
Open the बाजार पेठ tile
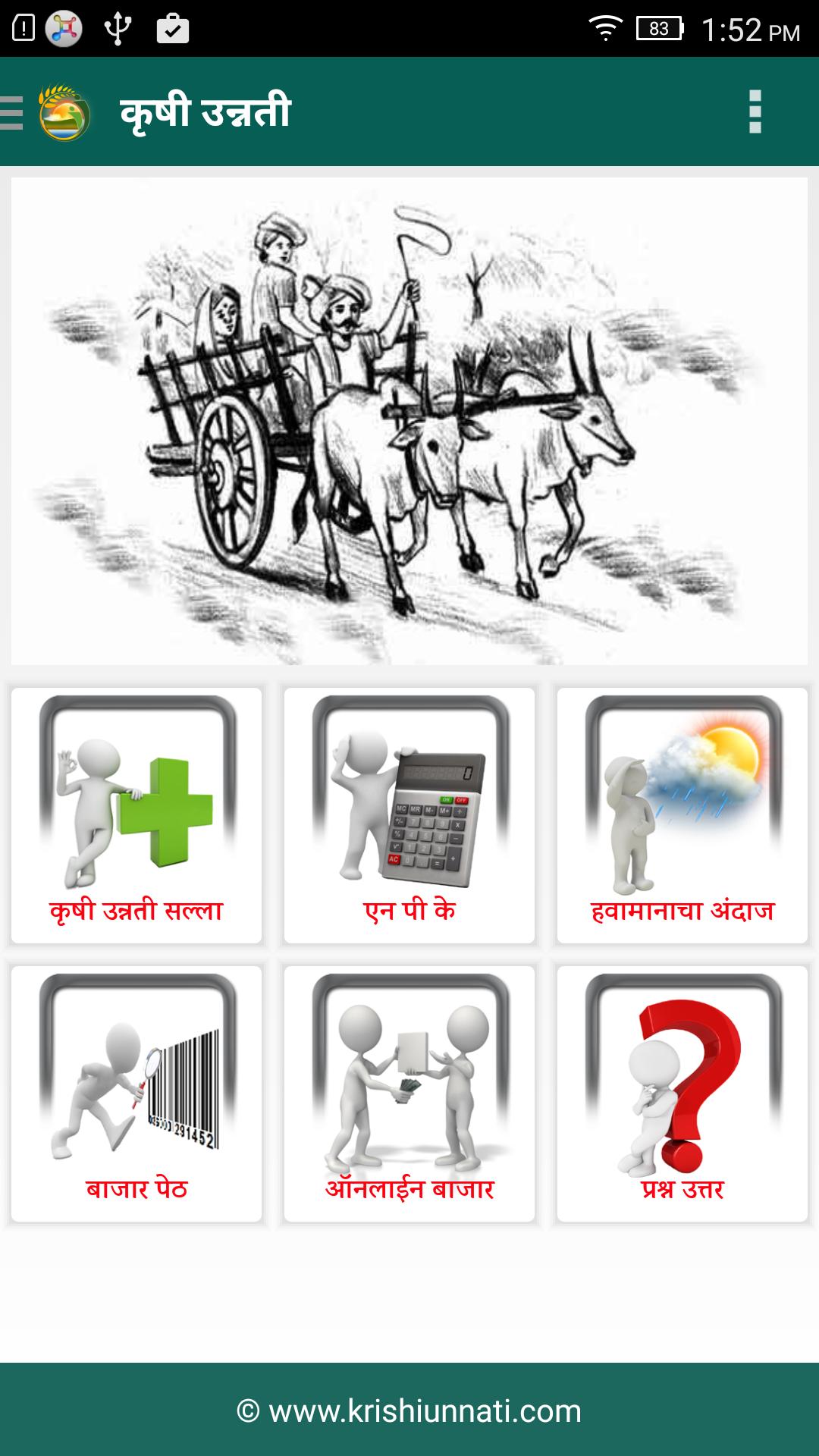click(136, 1094)
